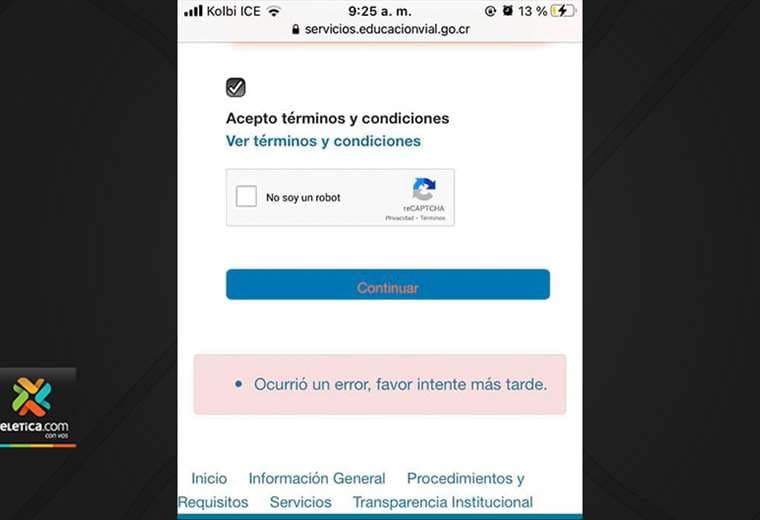Open Información General in the footer
Screen dimensions: 760x520
tap(316, 479)
